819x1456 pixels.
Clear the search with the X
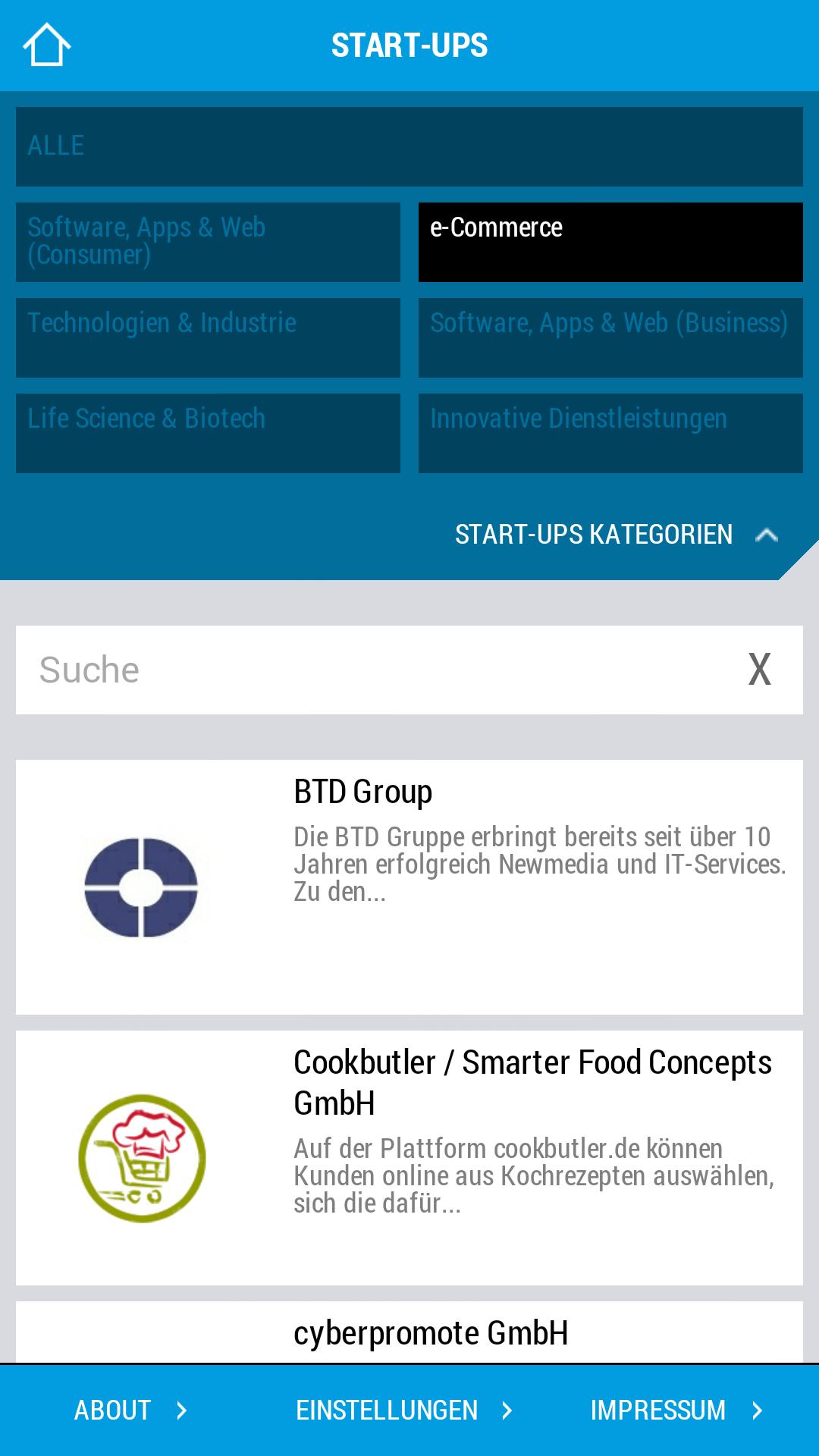[759, 670]
